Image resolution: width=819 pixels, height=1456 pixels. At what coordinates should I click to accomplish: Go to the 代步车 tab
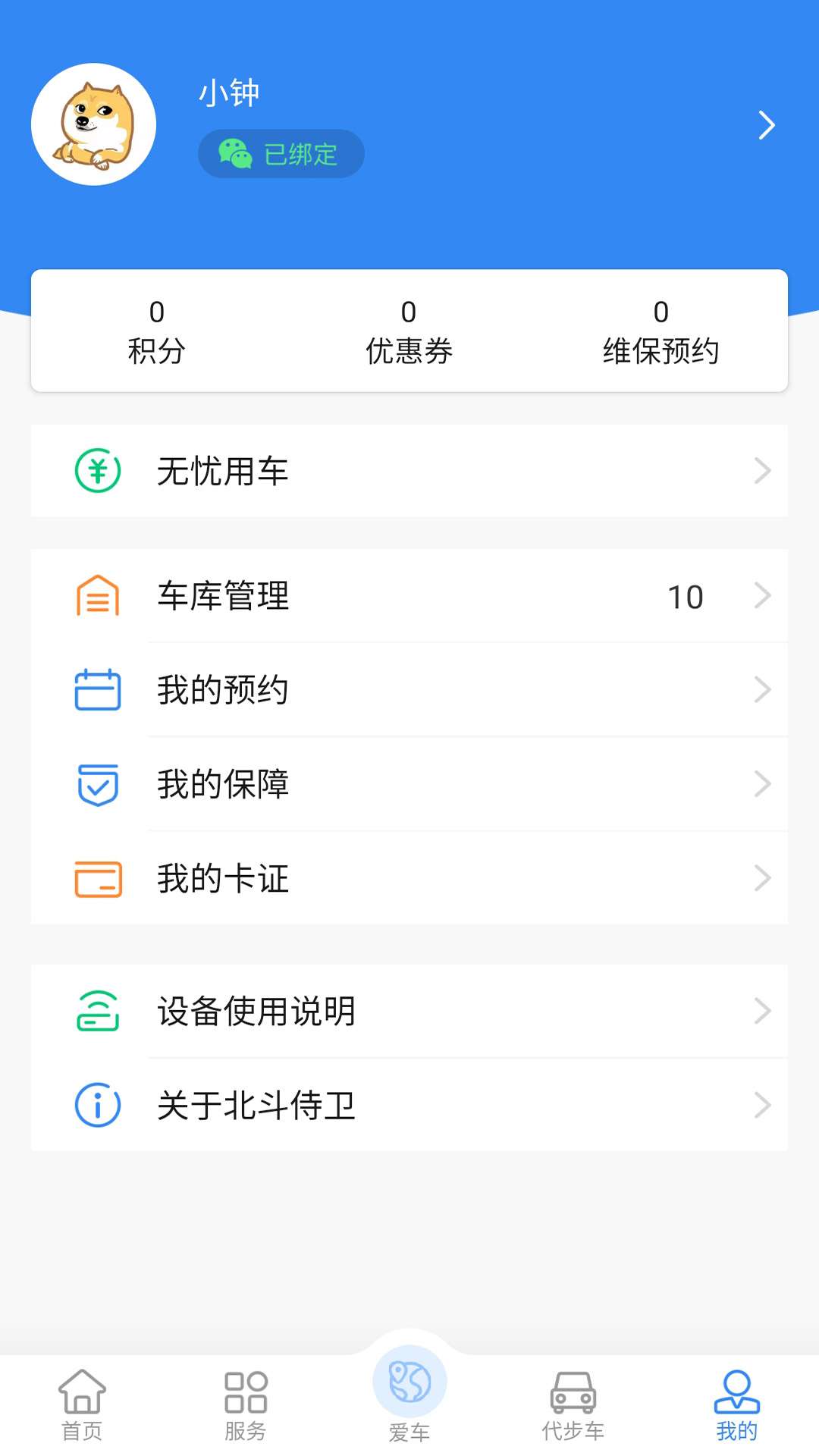coord(573,1405)
